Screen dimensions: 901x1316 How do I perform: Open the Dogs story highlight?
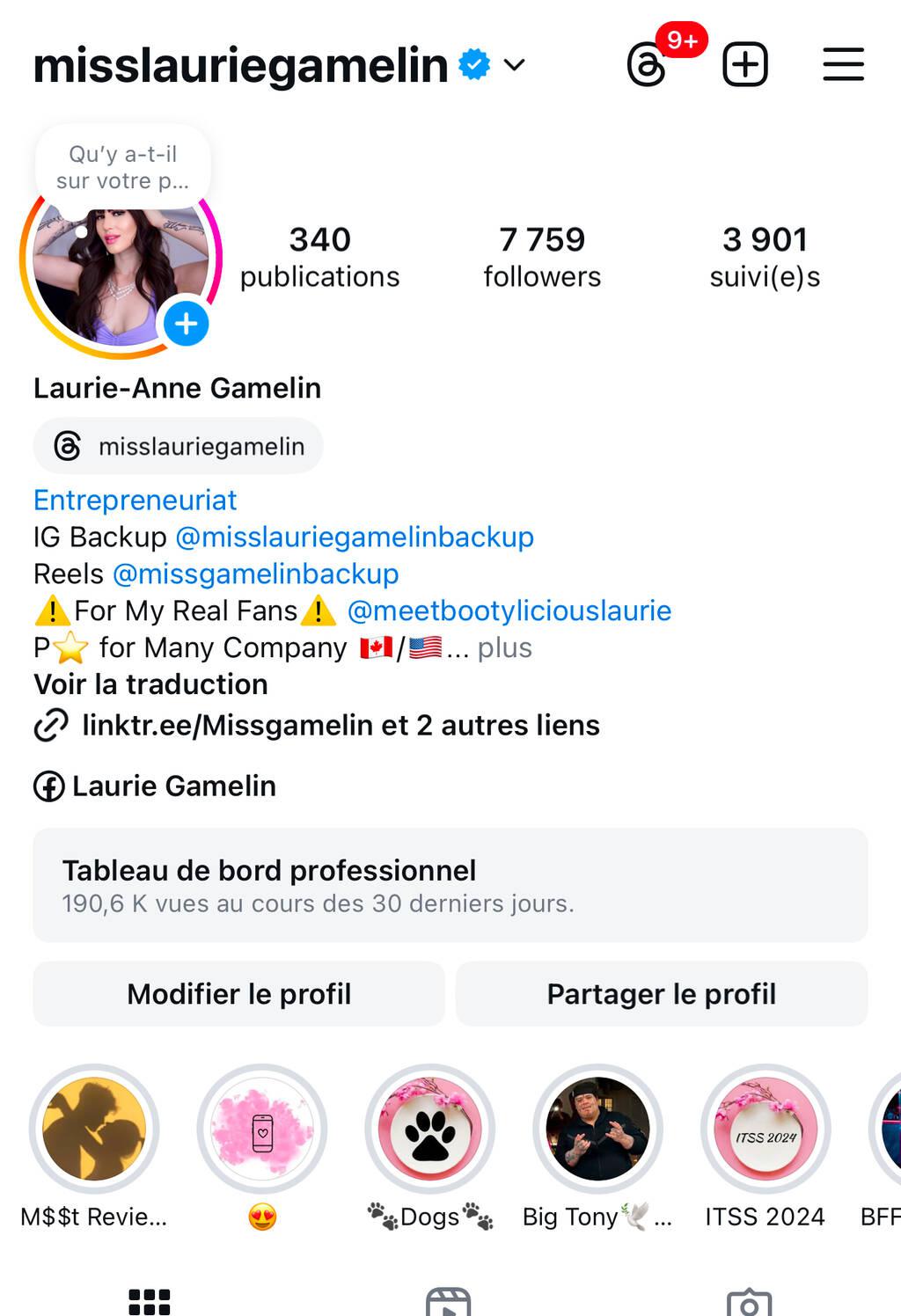[430, 1130]
